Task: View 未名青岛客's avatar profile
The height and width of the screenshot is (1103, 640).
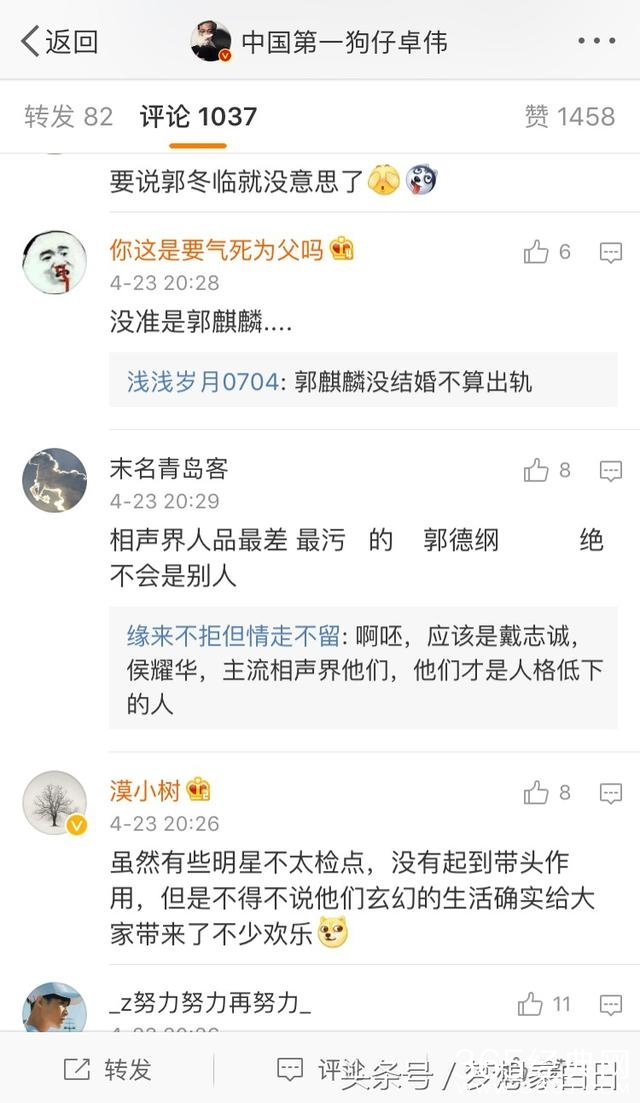Action: 54,480
